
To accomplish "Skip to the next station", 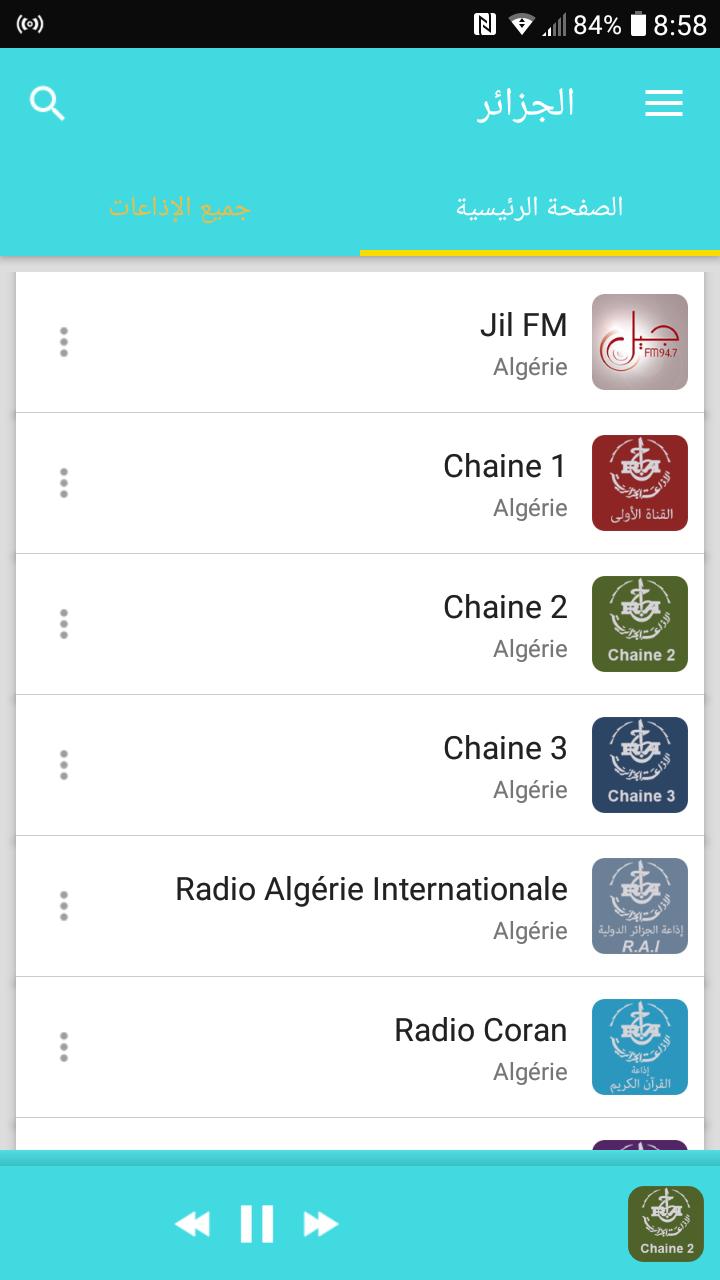I will pyautogui.click(x=321, y=1223).
